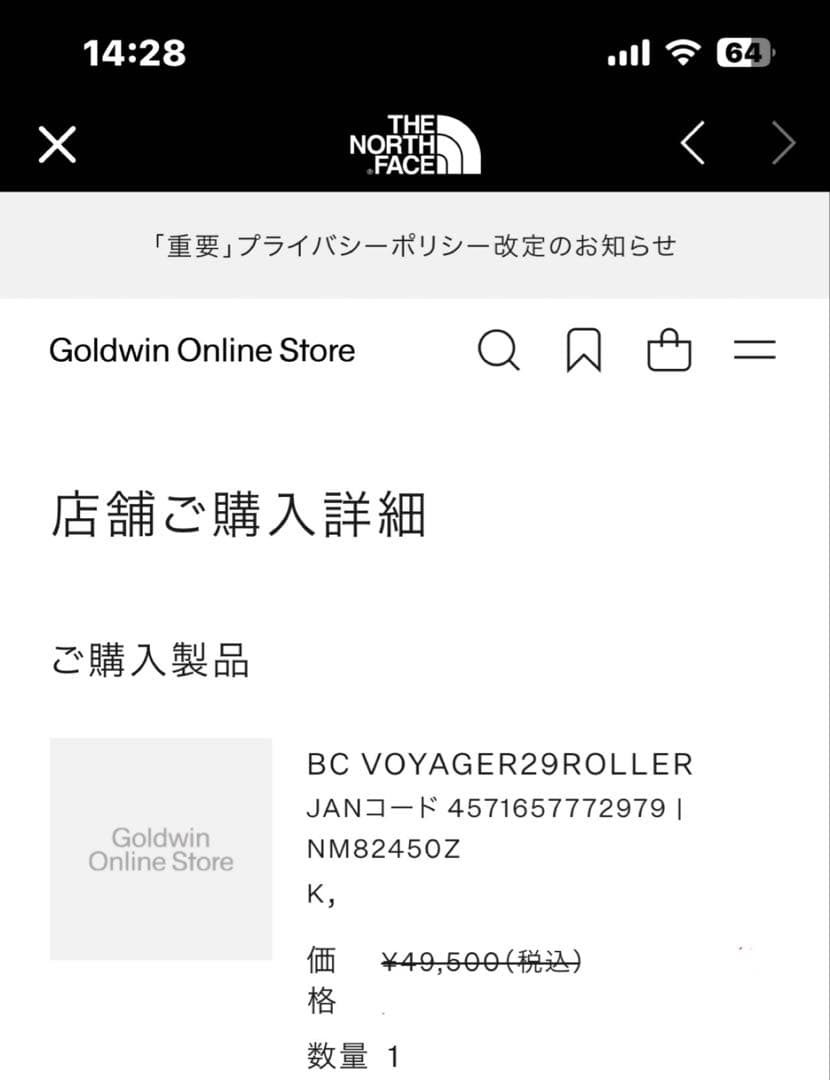Viewport: 830px width, 1080px height.
Task: Open the Goldwin Online Store product thumbnail
Action: tap(161, 849)
